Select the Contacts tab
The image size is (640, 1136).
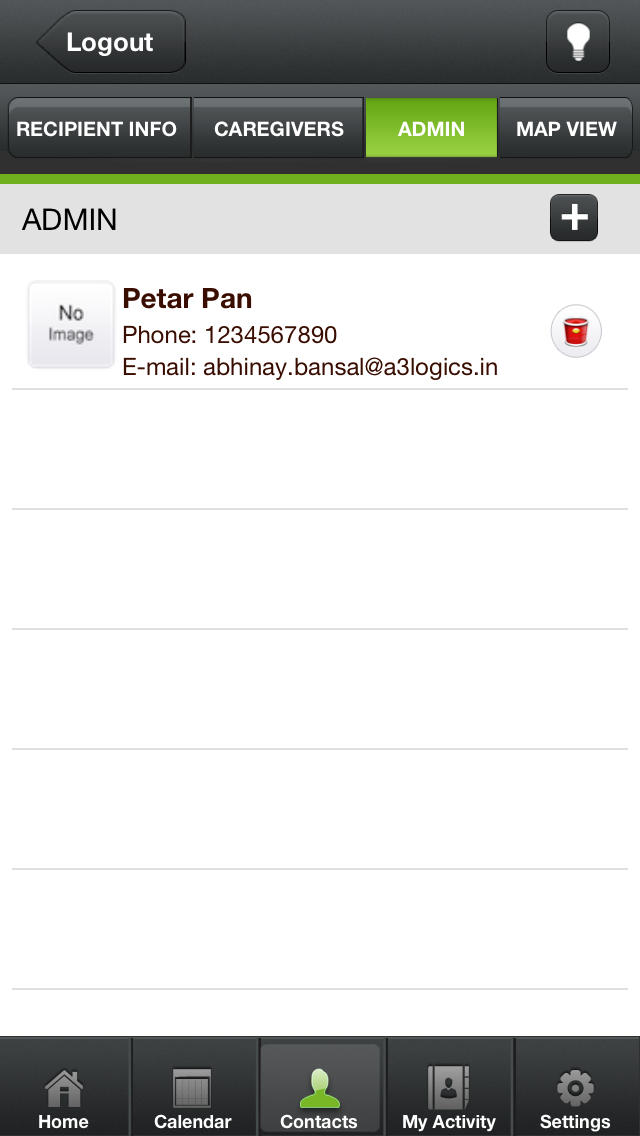pos(320,1087)
